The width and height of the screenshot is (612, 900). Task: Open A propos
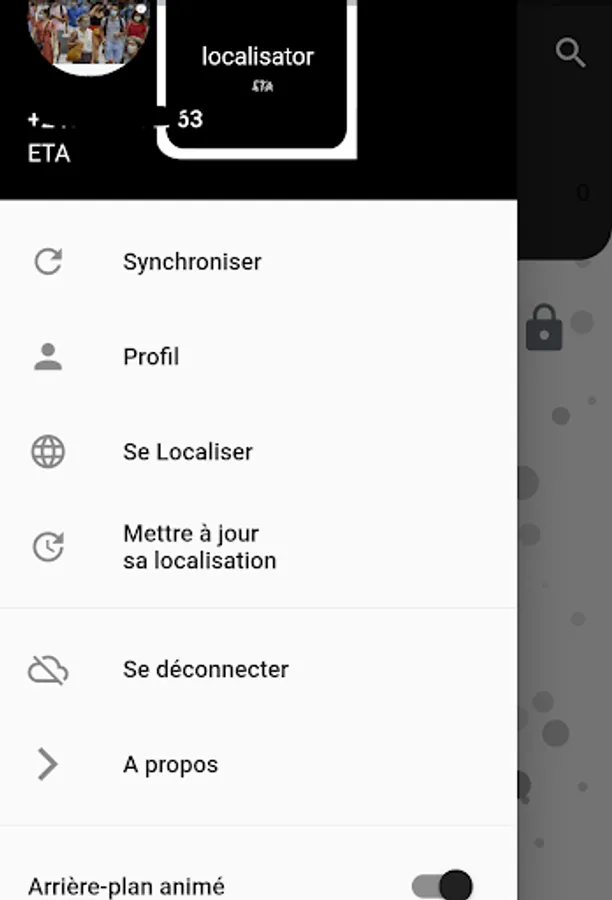tap(170, 765)
